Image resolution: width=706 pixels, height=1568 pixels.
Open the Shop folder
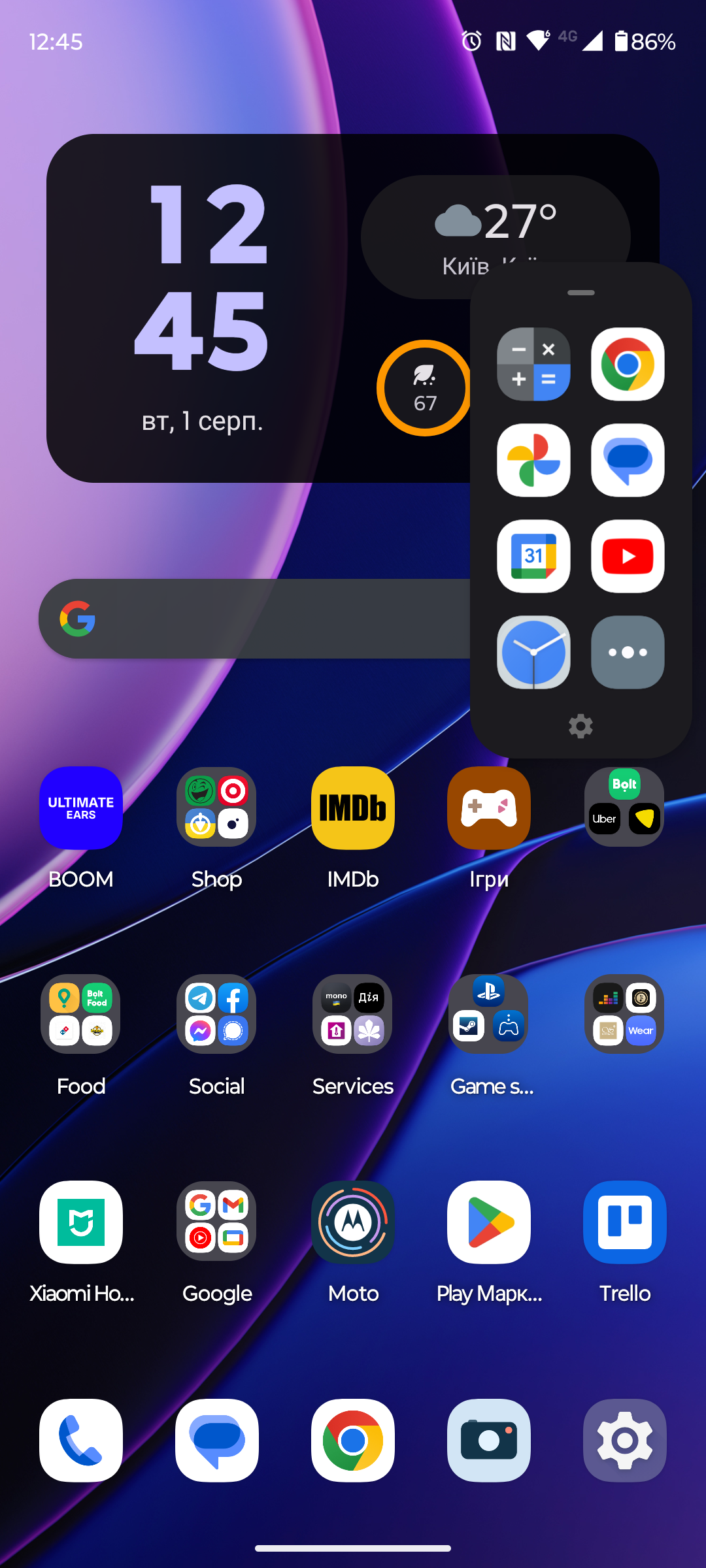216,808
